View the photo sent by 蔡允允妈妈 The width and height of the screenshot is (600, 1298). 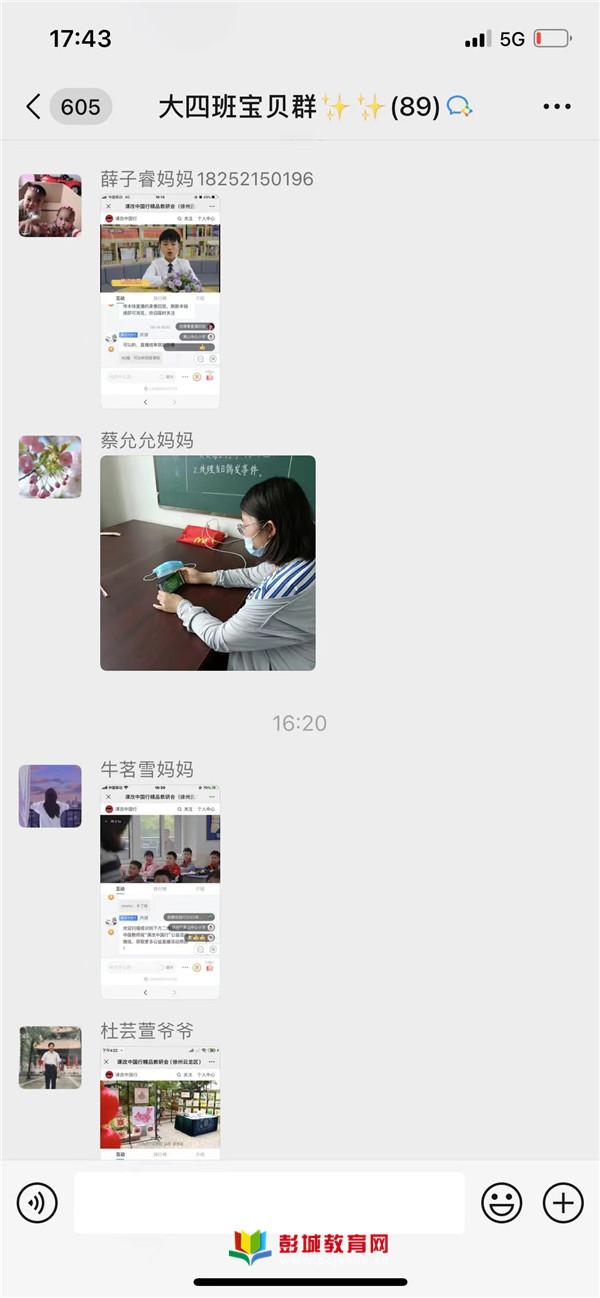[208, 563]
